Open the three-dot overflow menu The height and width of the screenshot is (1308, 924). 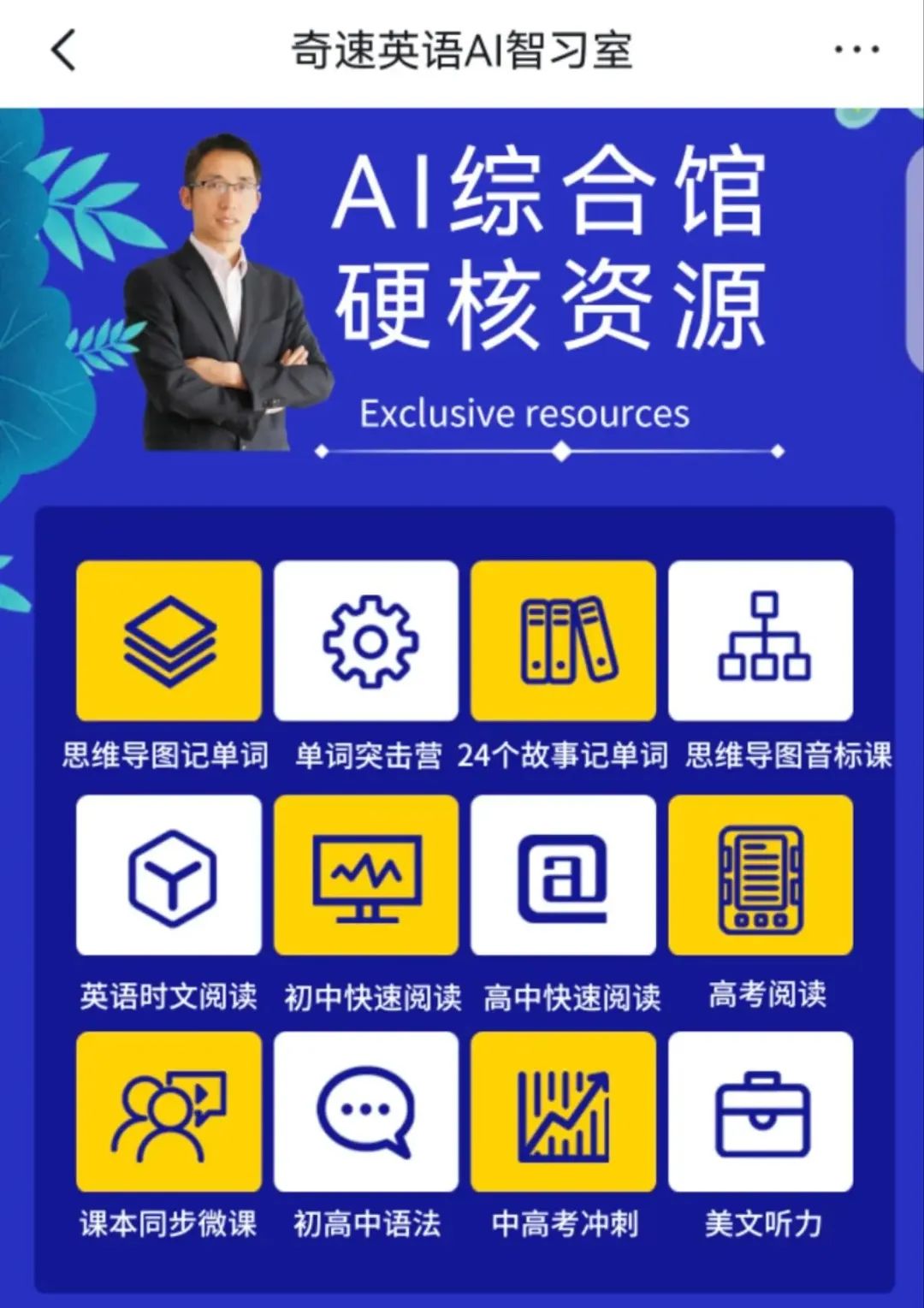pos(856,50)
